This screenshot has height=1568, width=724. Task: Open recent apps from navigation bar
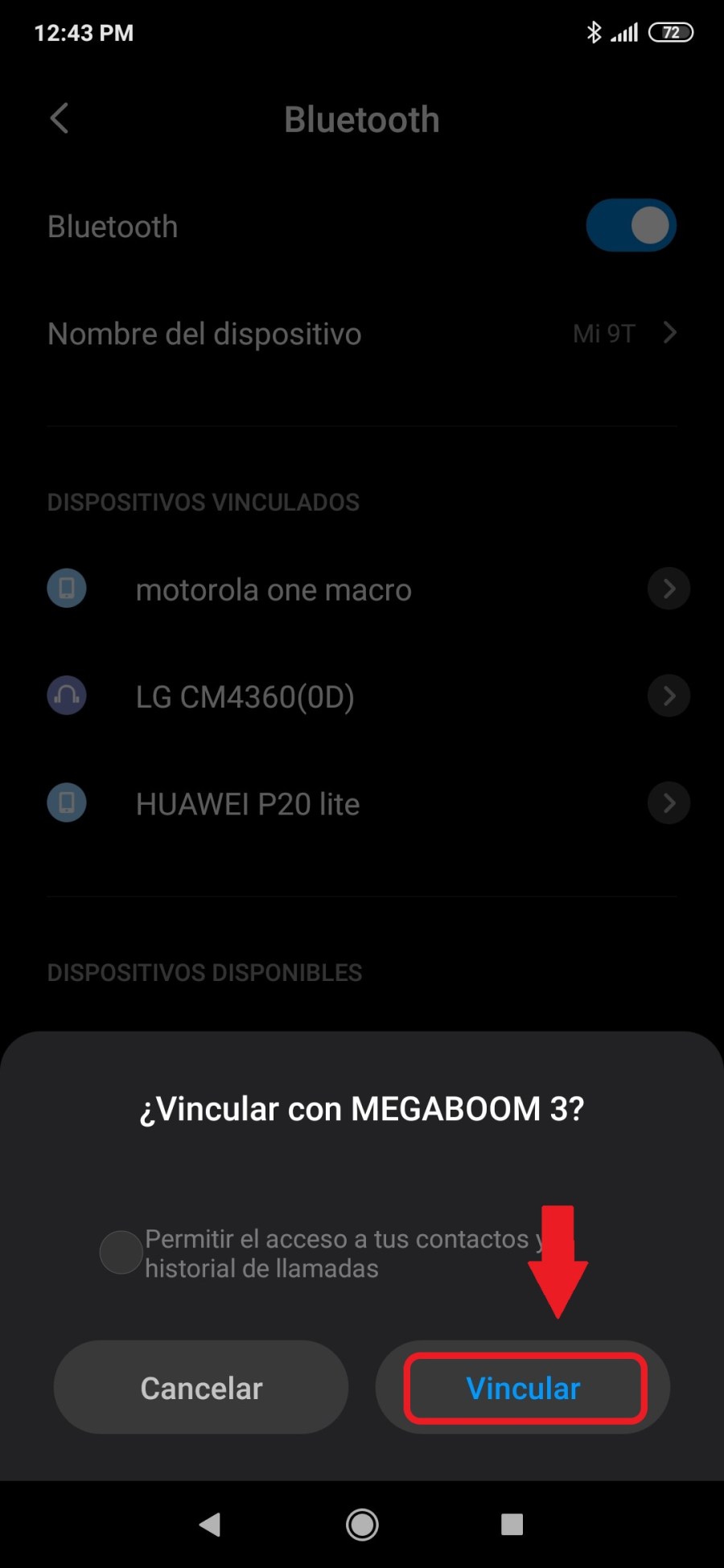[x=512, y=1524]
